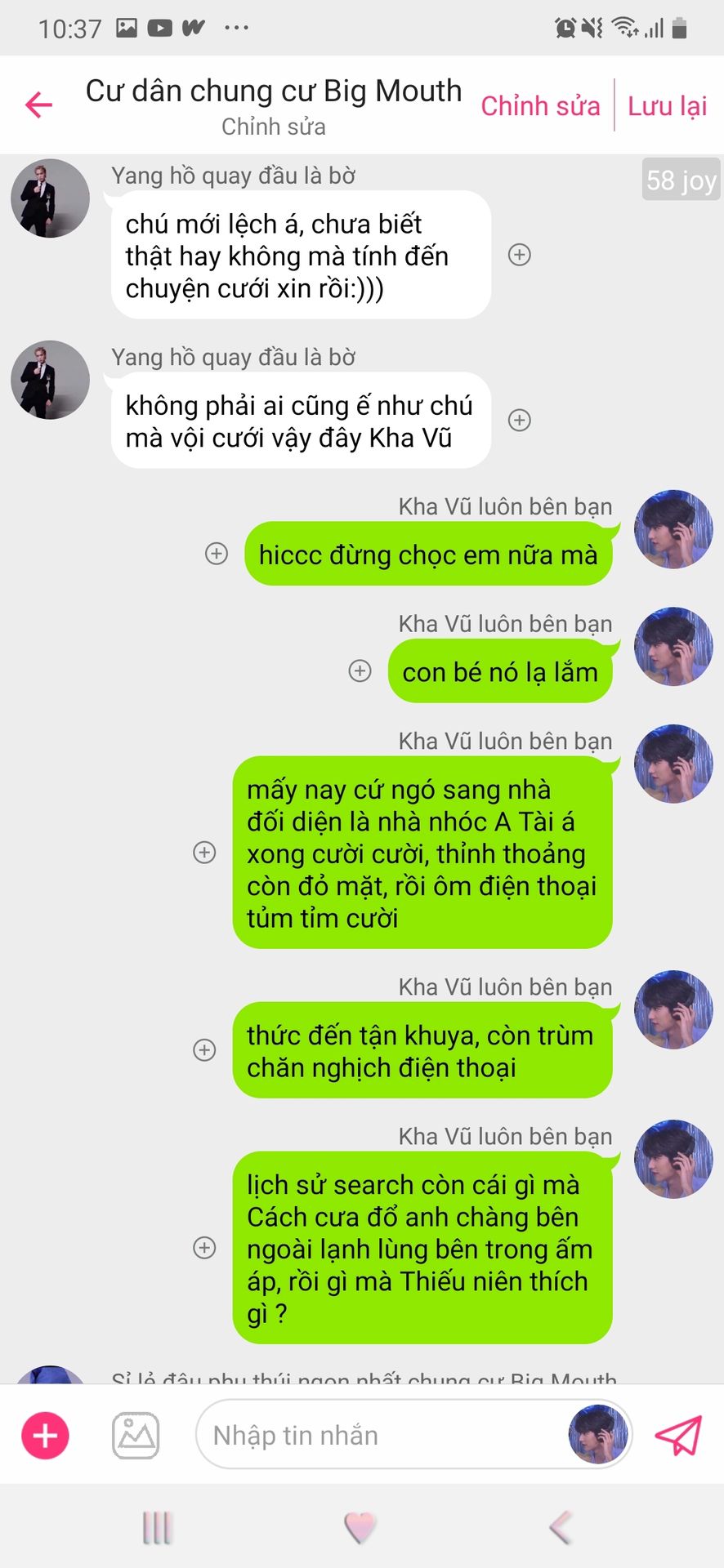
Task: Go back using the pink arrow
Action: [x=38, y=105]
